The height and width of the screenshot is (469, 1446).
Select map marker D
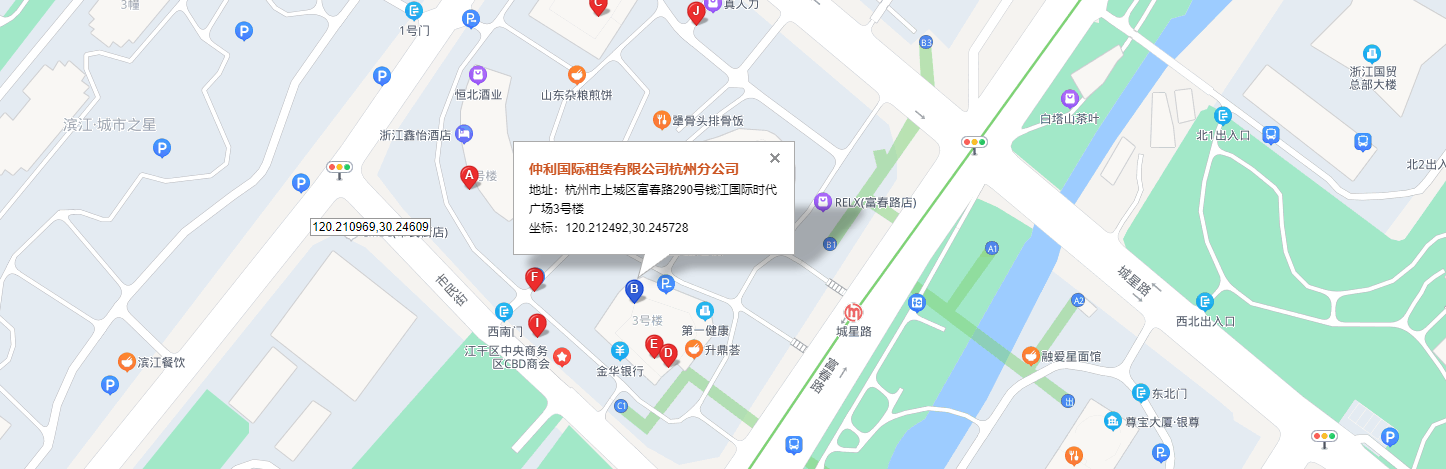coord(669,353)
